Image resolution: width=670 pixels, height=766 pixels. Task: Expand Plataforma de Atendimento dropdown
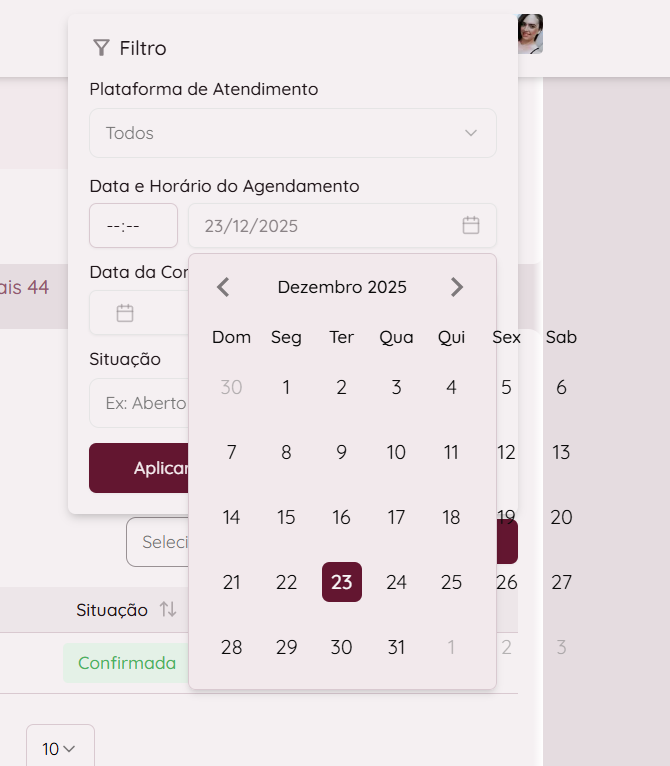(293, 133)
